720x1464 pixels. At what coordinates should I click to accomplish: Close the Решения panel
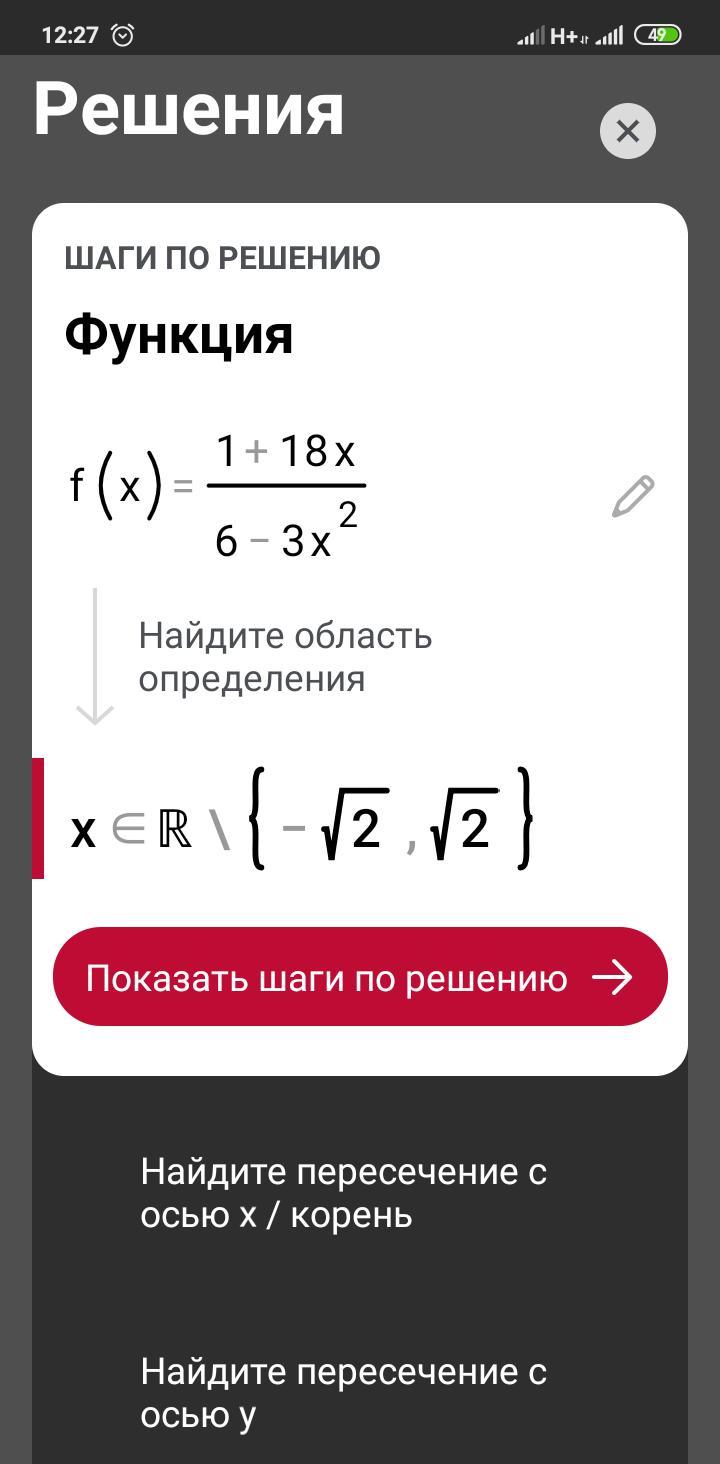627,131
